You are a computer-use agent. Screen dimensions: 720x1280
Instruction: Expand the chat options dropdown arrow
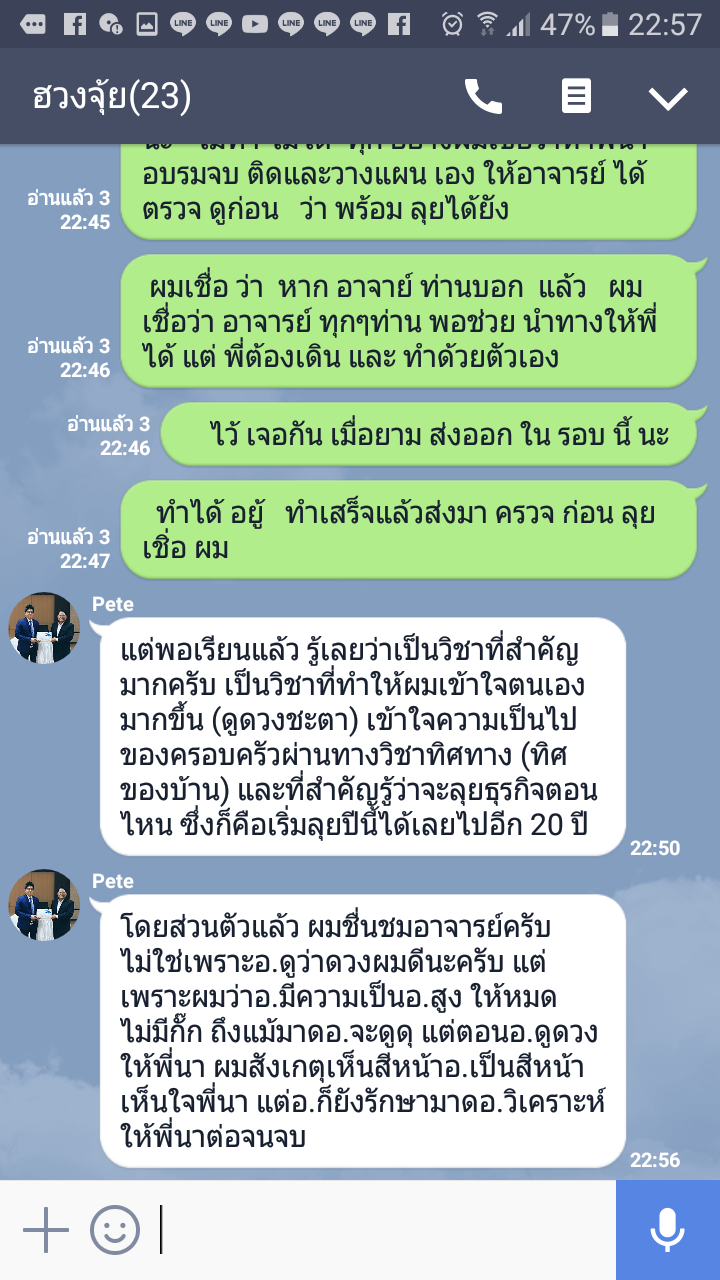point(668,97)
